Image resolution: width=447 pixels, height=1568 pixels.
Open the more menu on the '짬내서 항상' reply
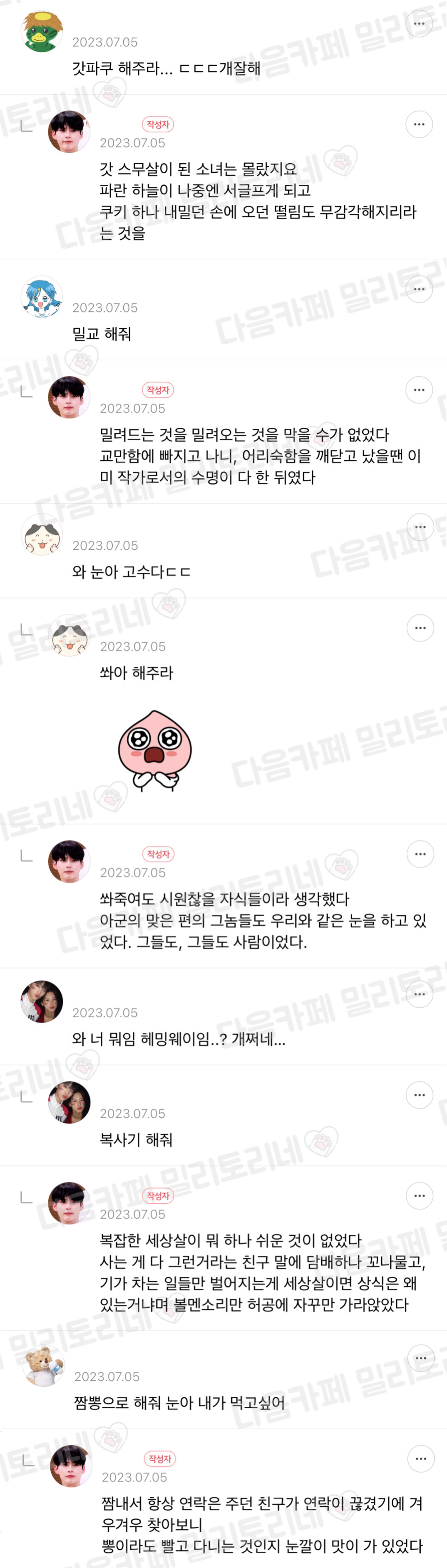(421, 1459)
